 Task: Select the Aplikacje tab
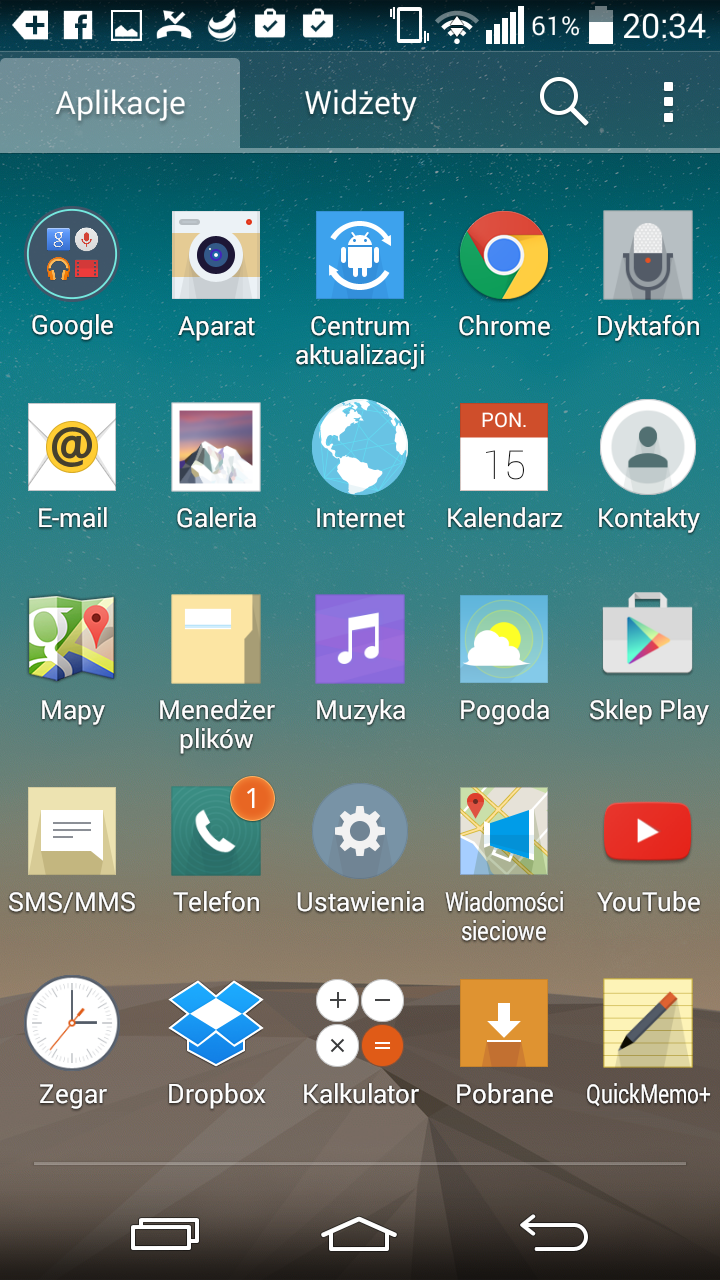click(x=120, y=103)
